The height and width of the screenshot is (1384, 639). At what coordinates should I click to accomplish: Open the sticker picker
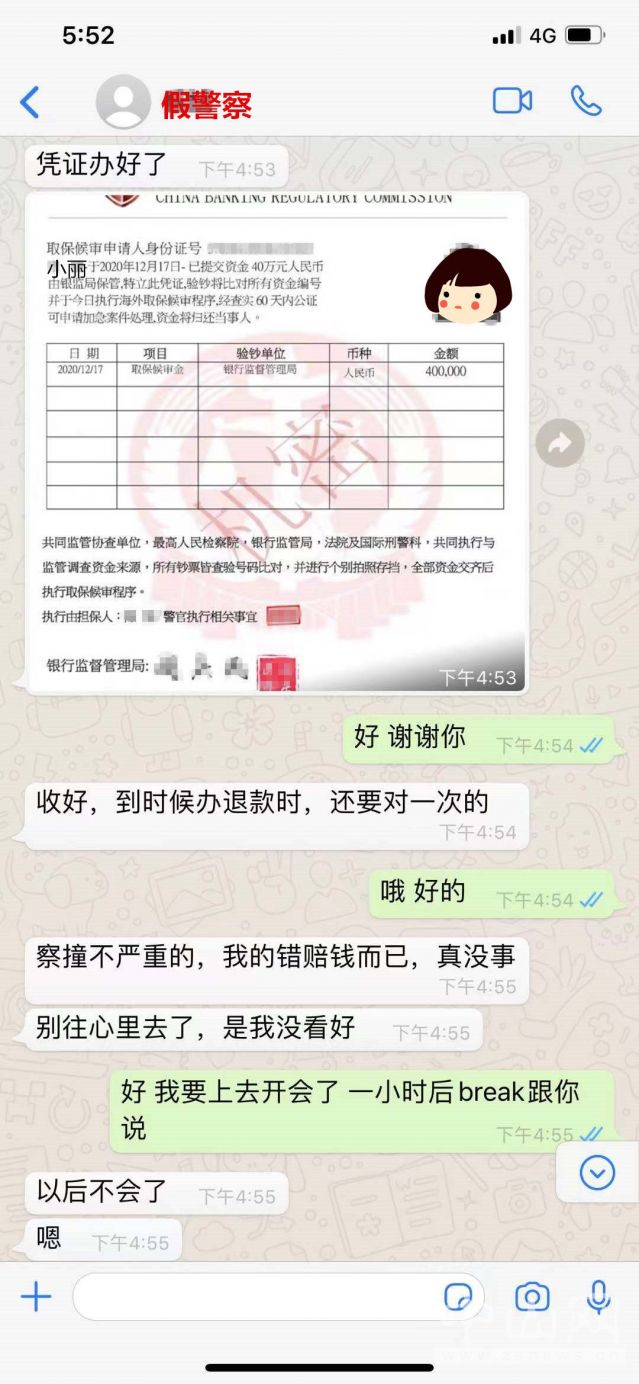coord(458,1298)
